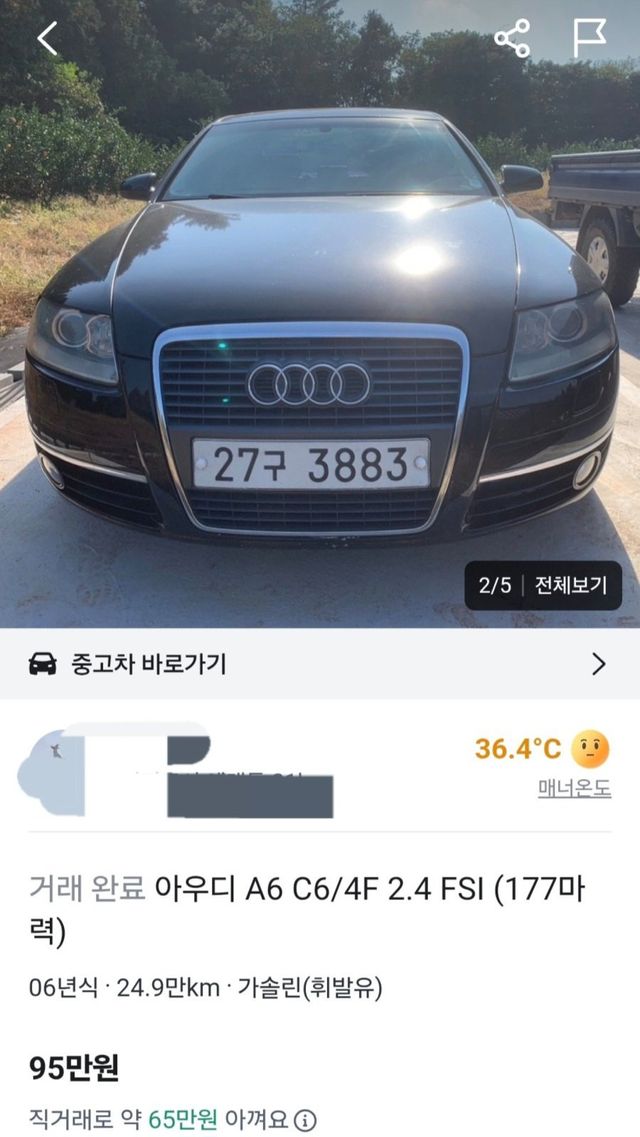
Task: Tap 전체보기 to view all photos
Action: (569, 585)
